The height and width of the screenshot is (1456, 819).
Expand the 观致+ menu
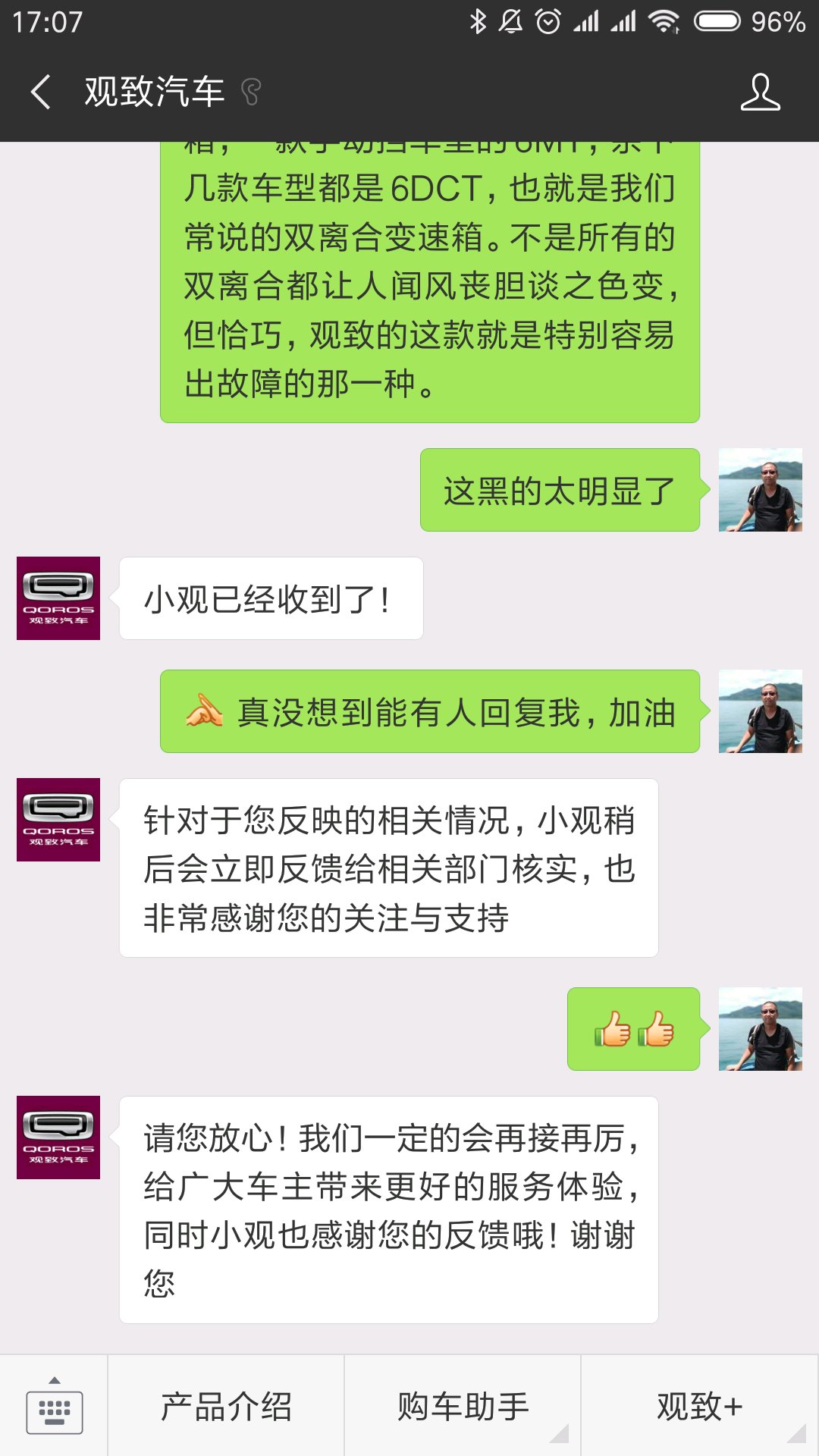[699, 1406]
